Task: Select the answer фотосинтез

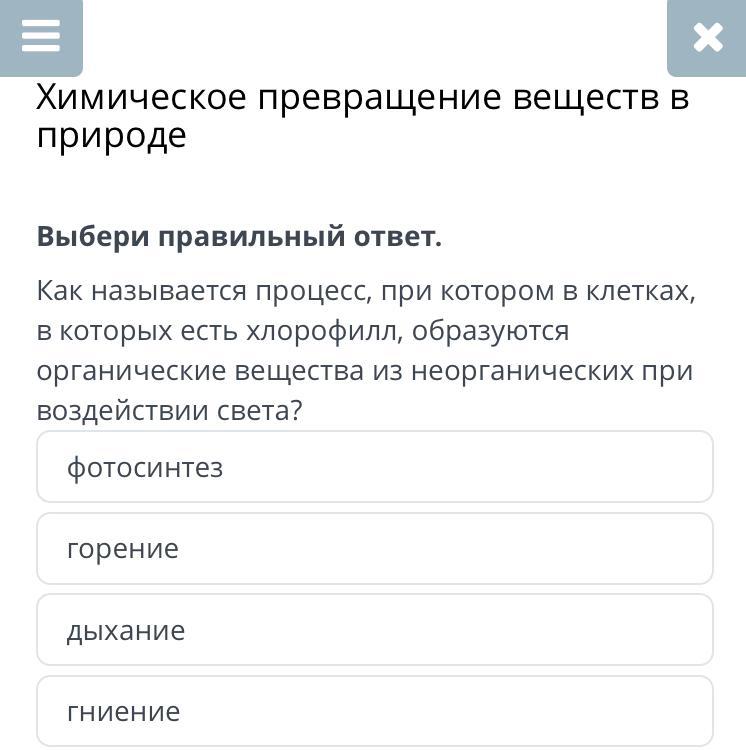Action: pyautogui.click(x=375, y=467)
